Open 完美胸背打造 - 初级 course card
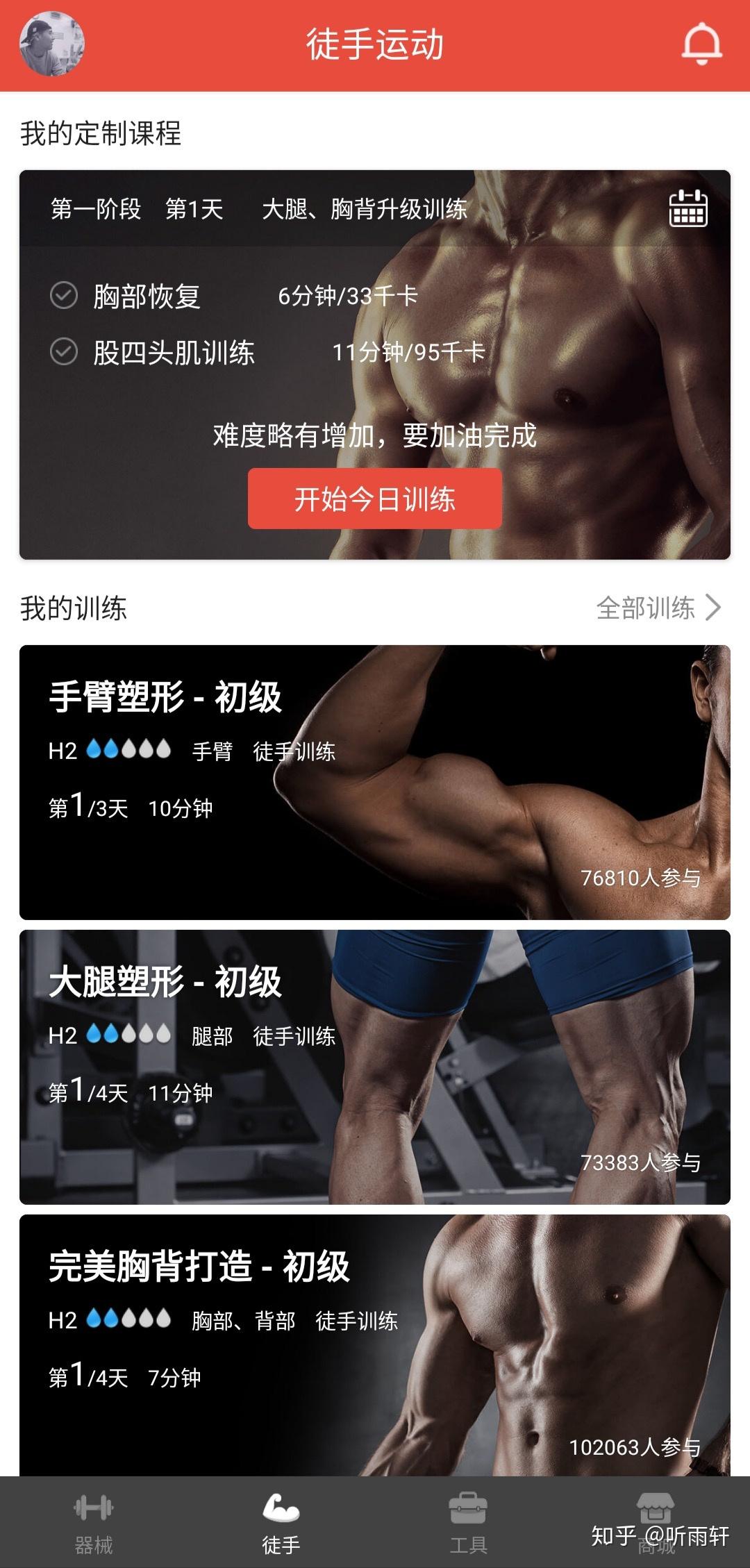This screenshot has width=750, height=1568. [x=375, y=1344]
